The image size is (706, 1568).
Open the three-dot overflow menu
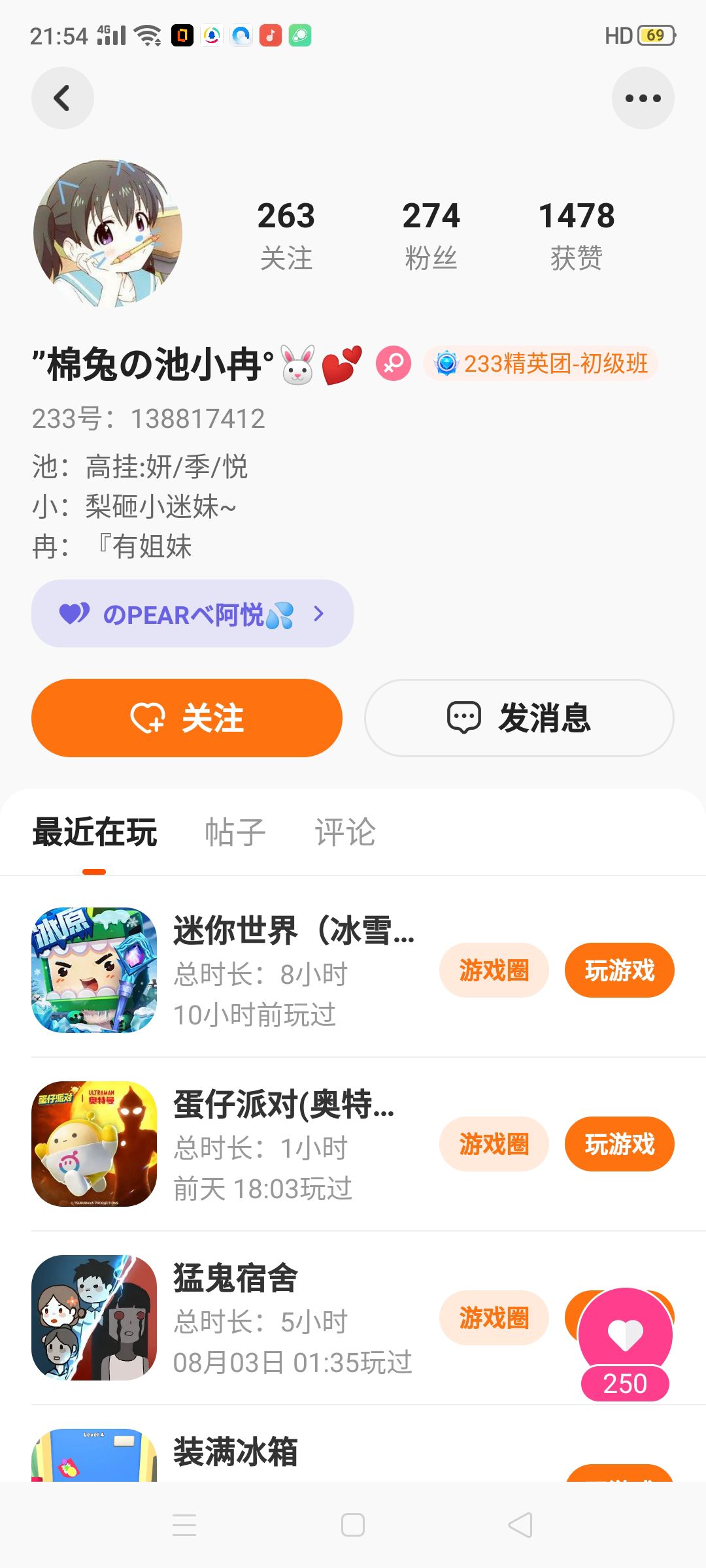[643, 98]
